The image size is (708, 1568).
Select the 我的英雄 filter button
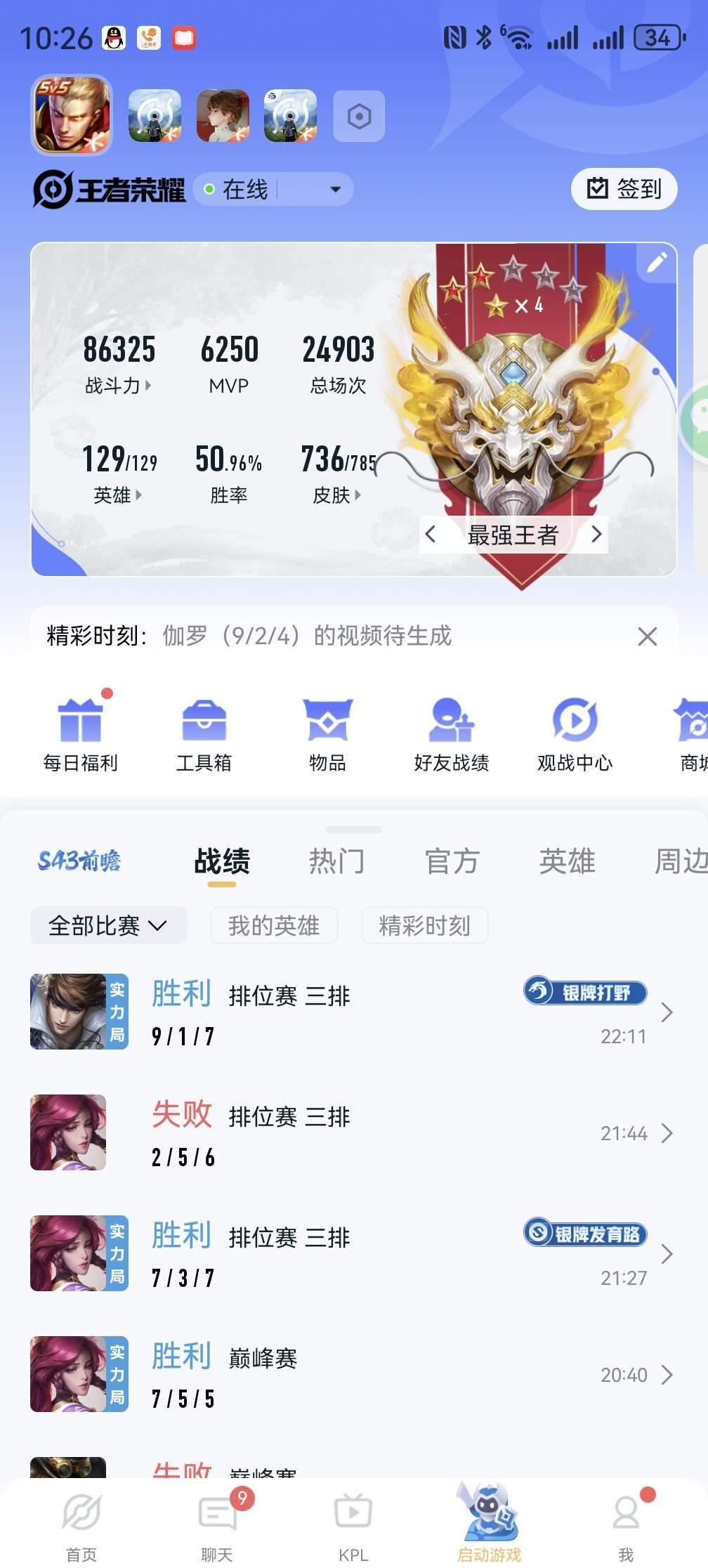[274, 925]
